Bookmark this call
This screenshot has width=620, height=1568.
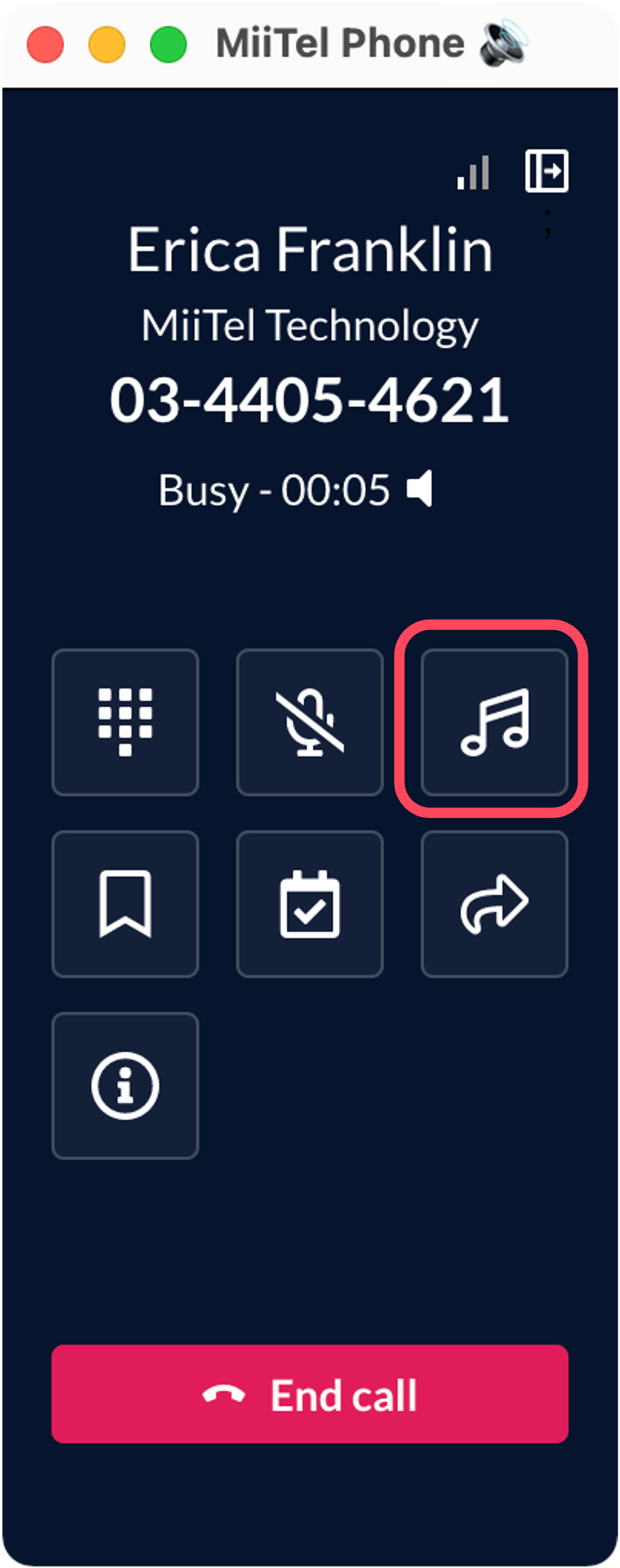point(125,904)
